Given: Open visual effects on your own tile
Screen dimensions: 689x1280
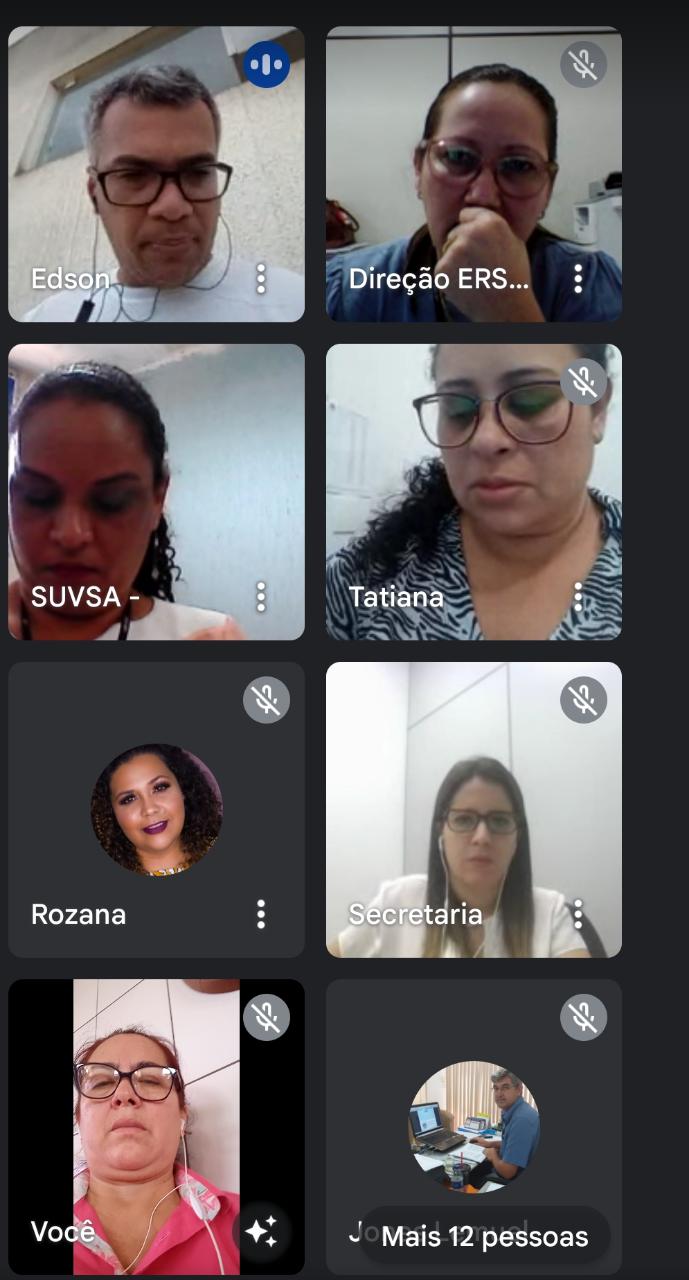Looking at the screenshot, I should point(262,1232).
